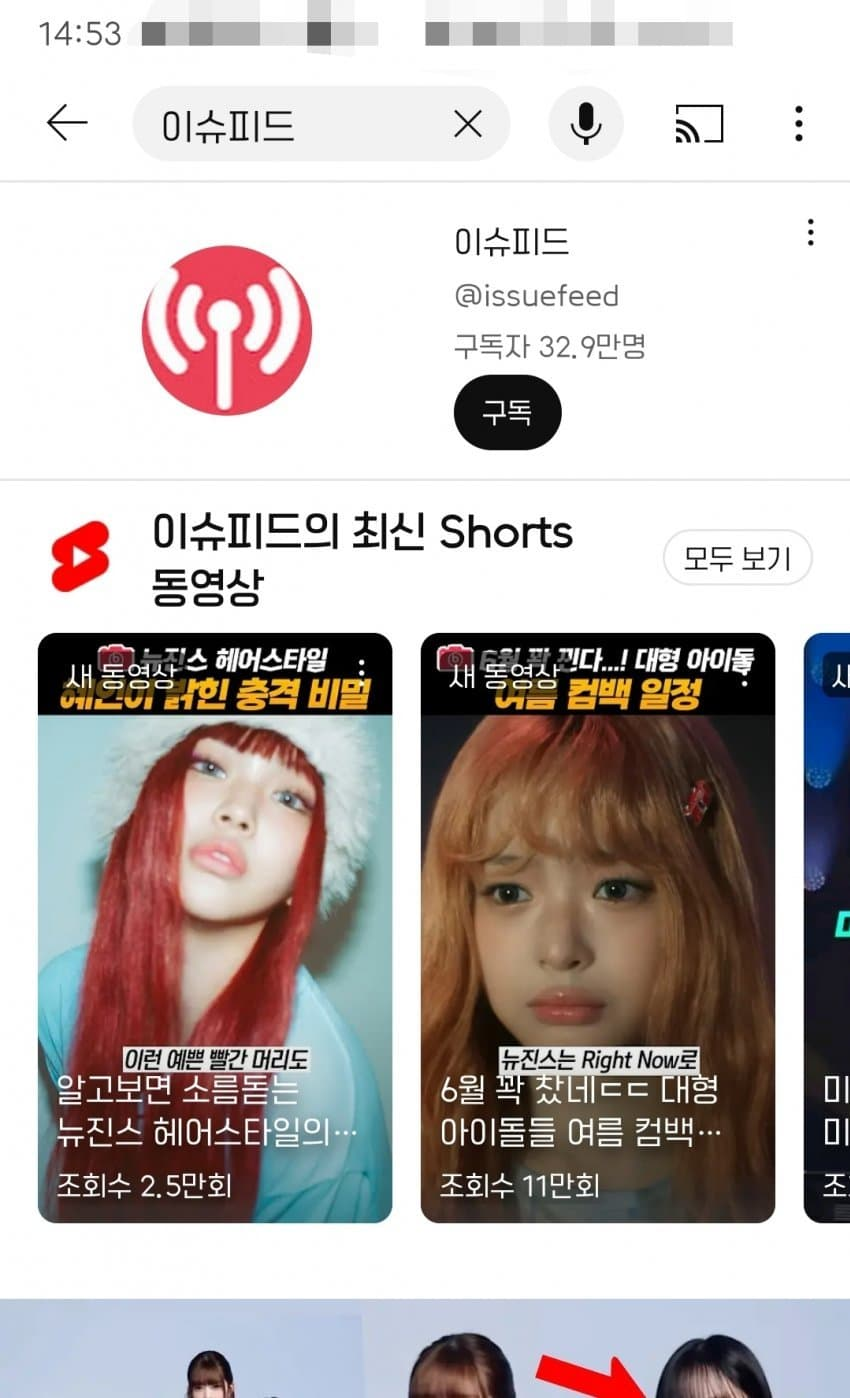The height and width of the screenshot is (1398, 850).
Task: Tap 모두 보기 to view all Shorts
Action: point(737,557)
